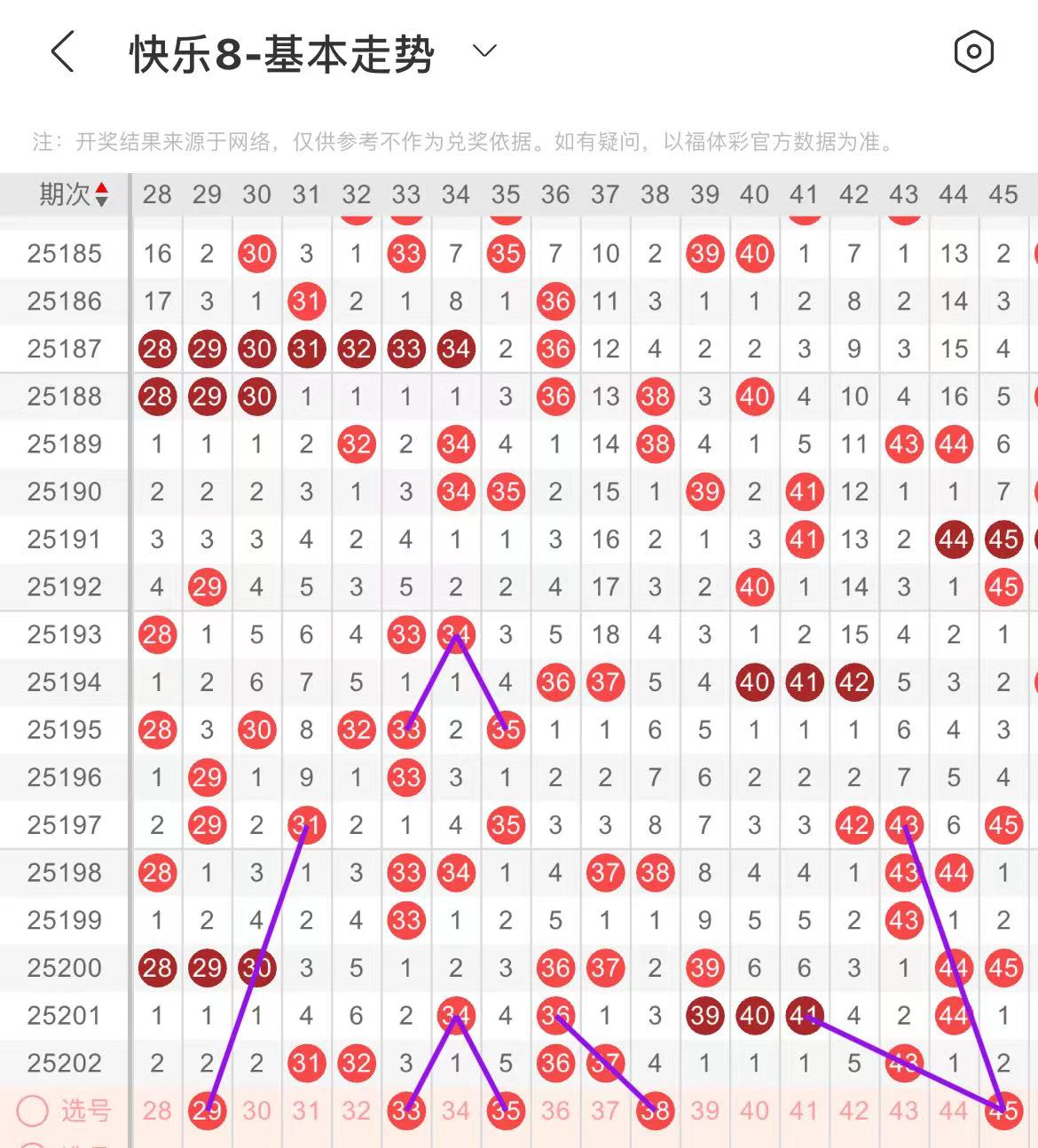The height and width of the screenshot is (1148, 1038).
Task: Deselect number 38 in the 选号 row
Action: tap(655, 1111)
